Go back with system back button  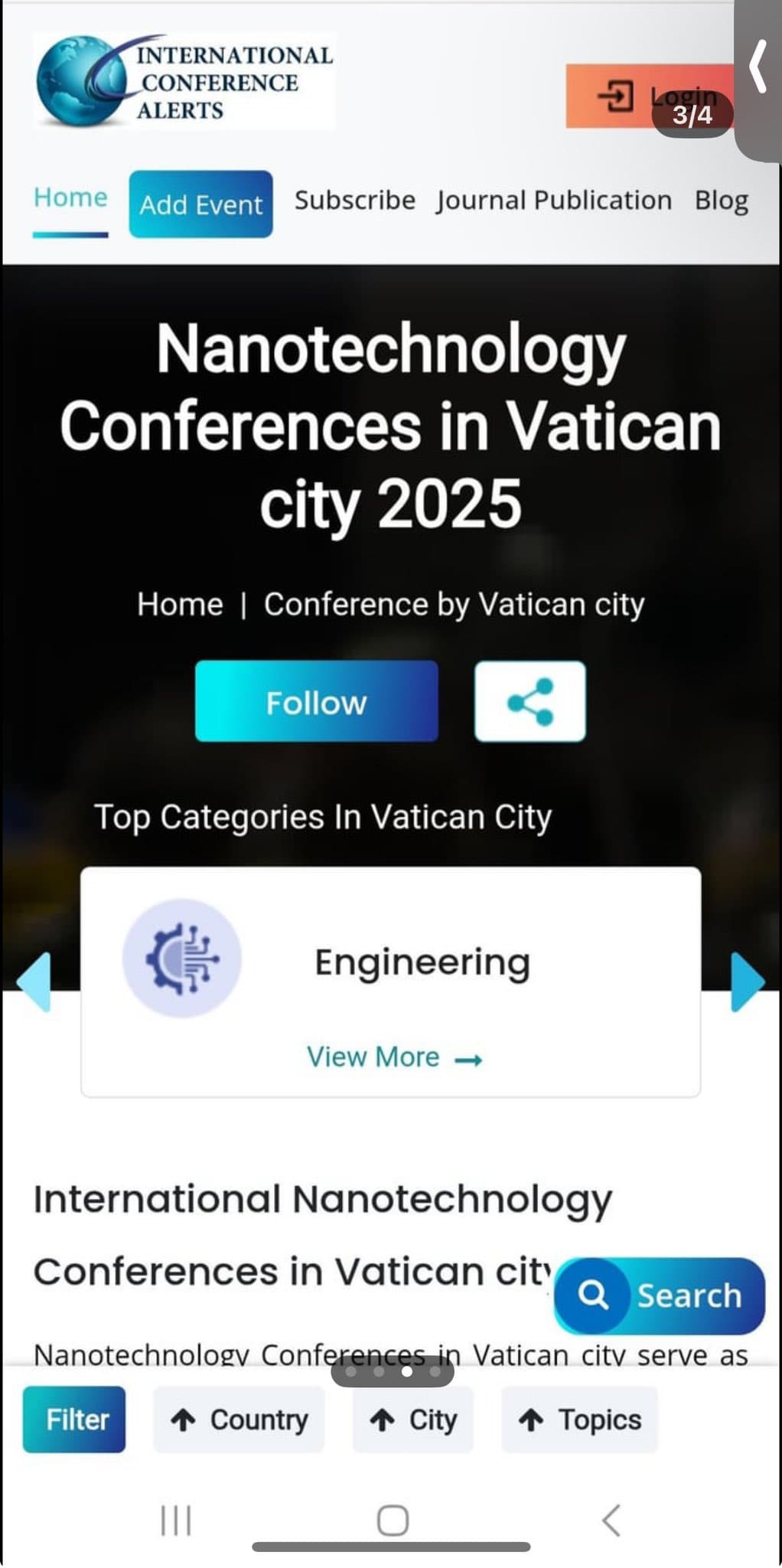(611, 1520)
